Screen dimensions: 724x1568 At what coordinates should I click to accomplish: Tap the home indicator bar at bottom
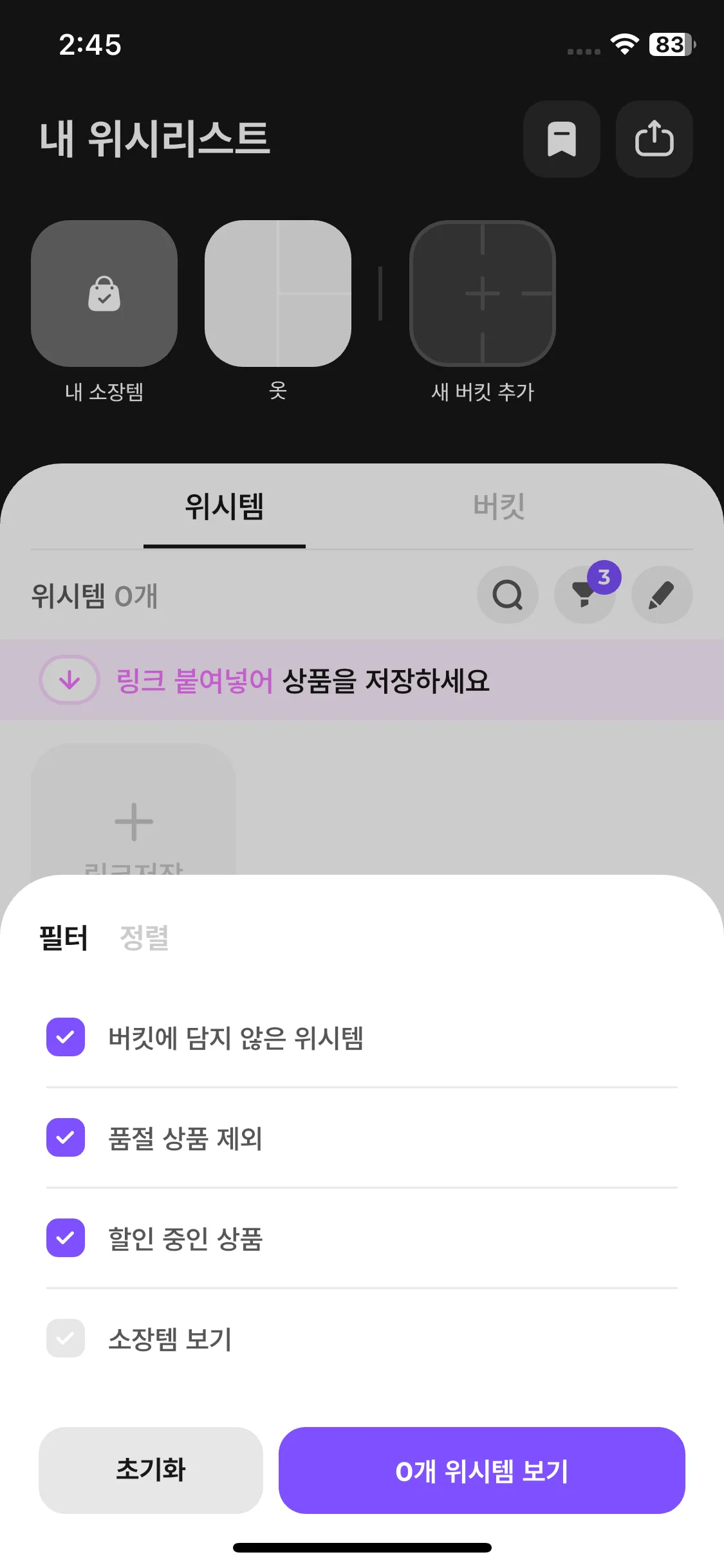[x=362, y=1547]
